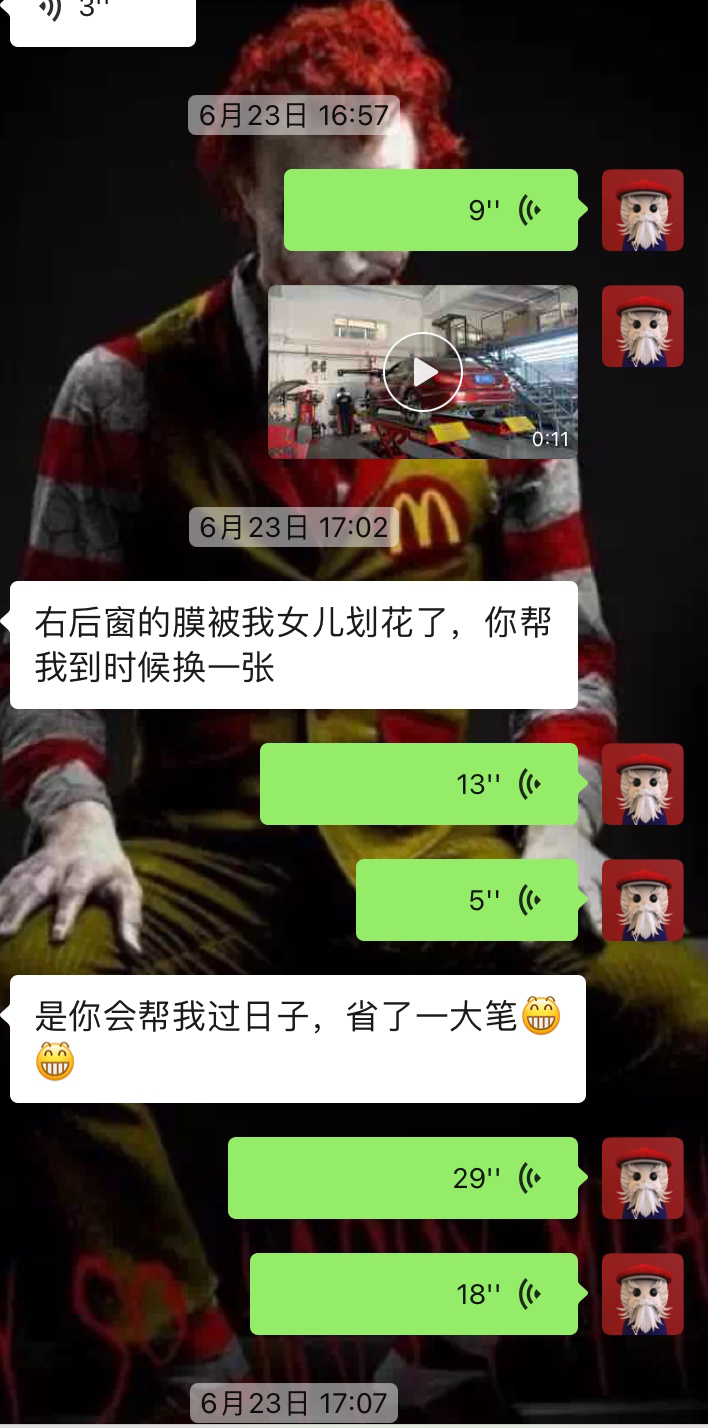The width and height of the screenshot is (708, 1428).
Task: Open the avatar beside the 29-second voice message
Action: coord(642,1178)
